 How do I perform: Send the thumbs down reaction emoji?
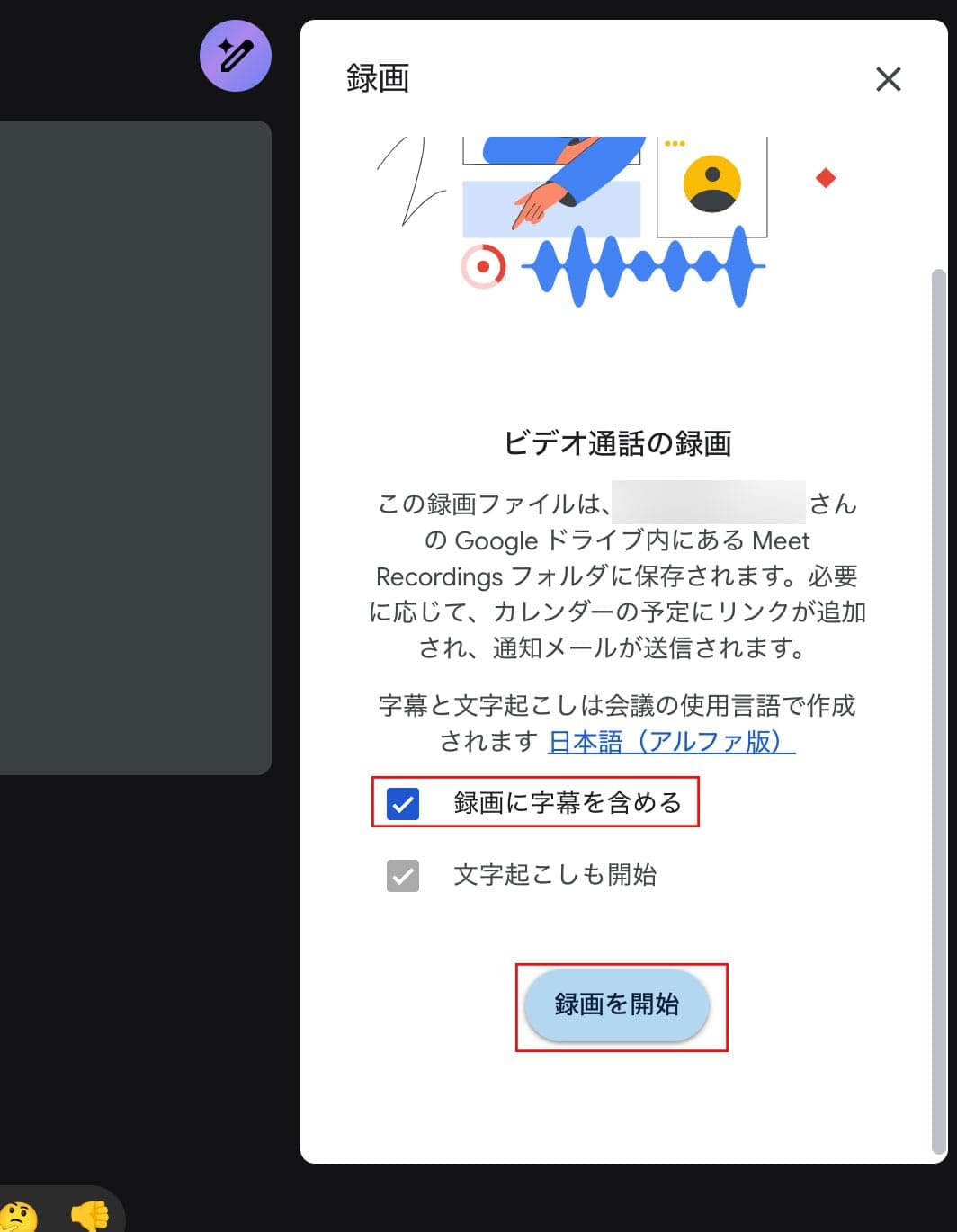(90, 1216)
